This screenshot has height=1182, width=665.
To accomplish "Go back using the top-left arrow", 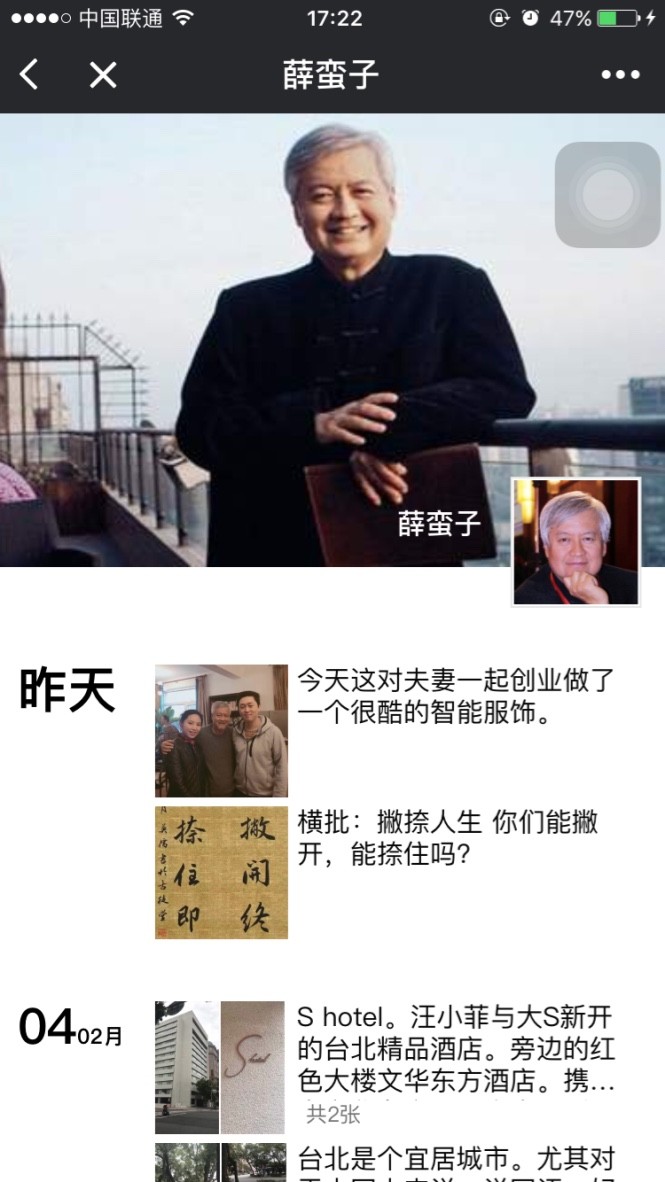I will (x=30, y=75).
